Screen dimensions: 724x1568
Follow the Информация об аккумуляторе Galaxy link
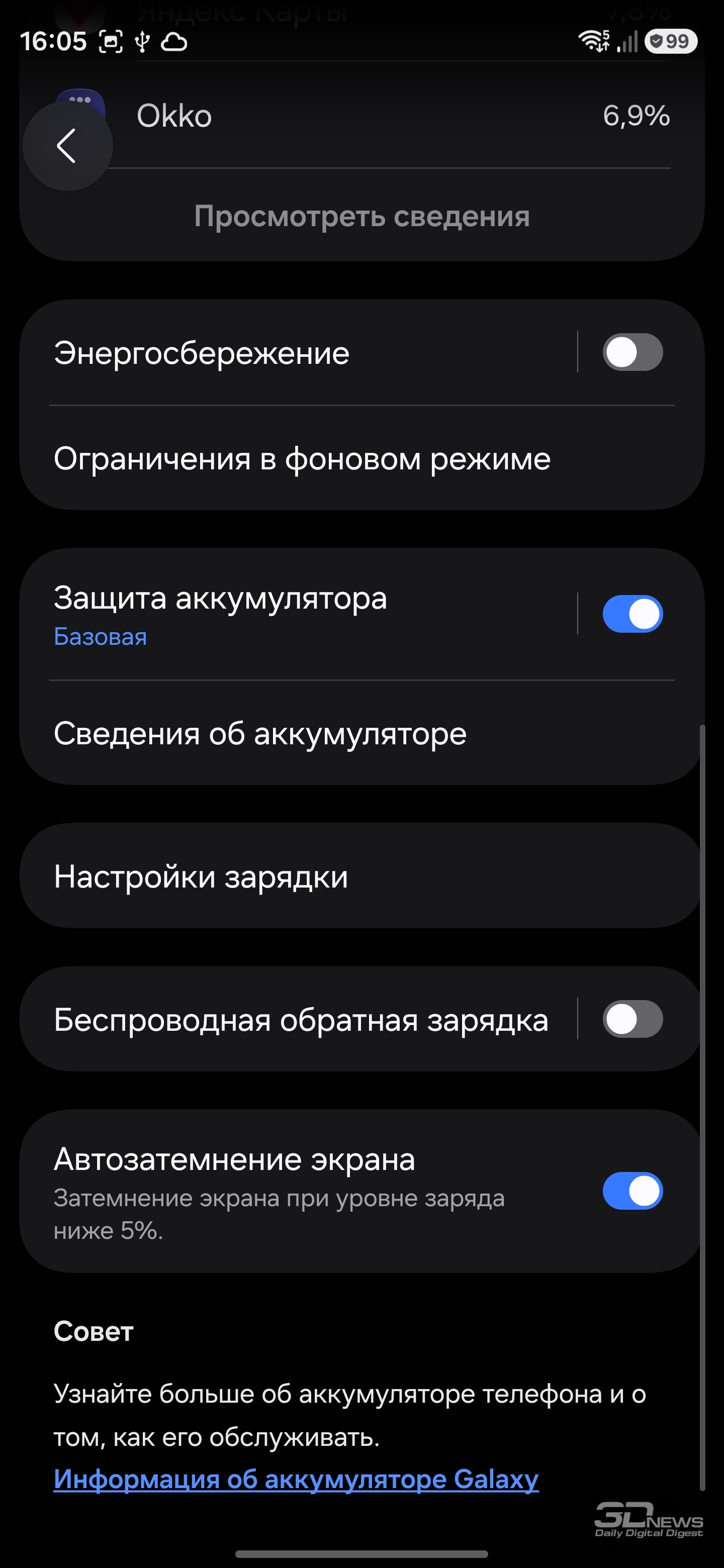296,1479
